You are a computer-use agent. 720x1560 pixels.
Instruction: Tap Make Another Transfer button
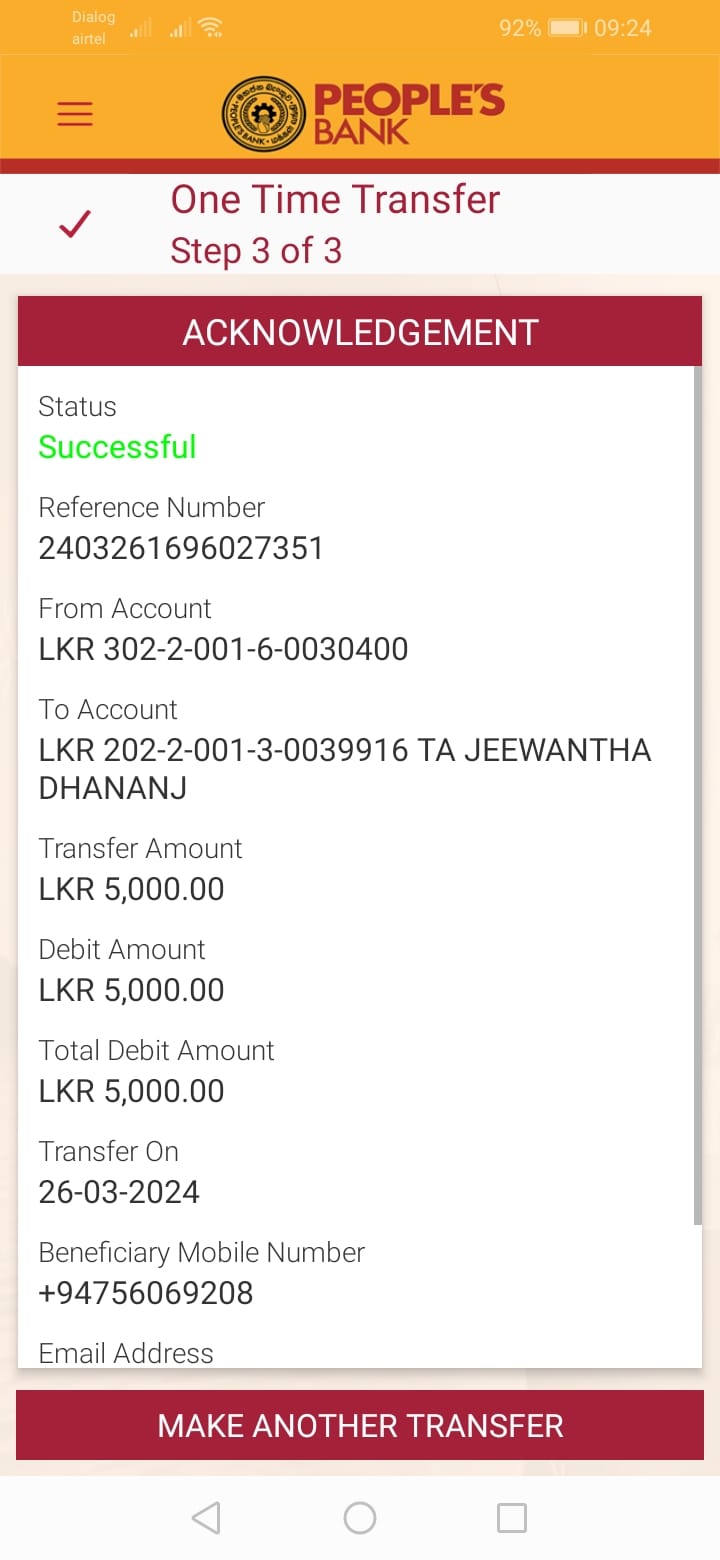pyautogui.click(x=360, y=1425)
